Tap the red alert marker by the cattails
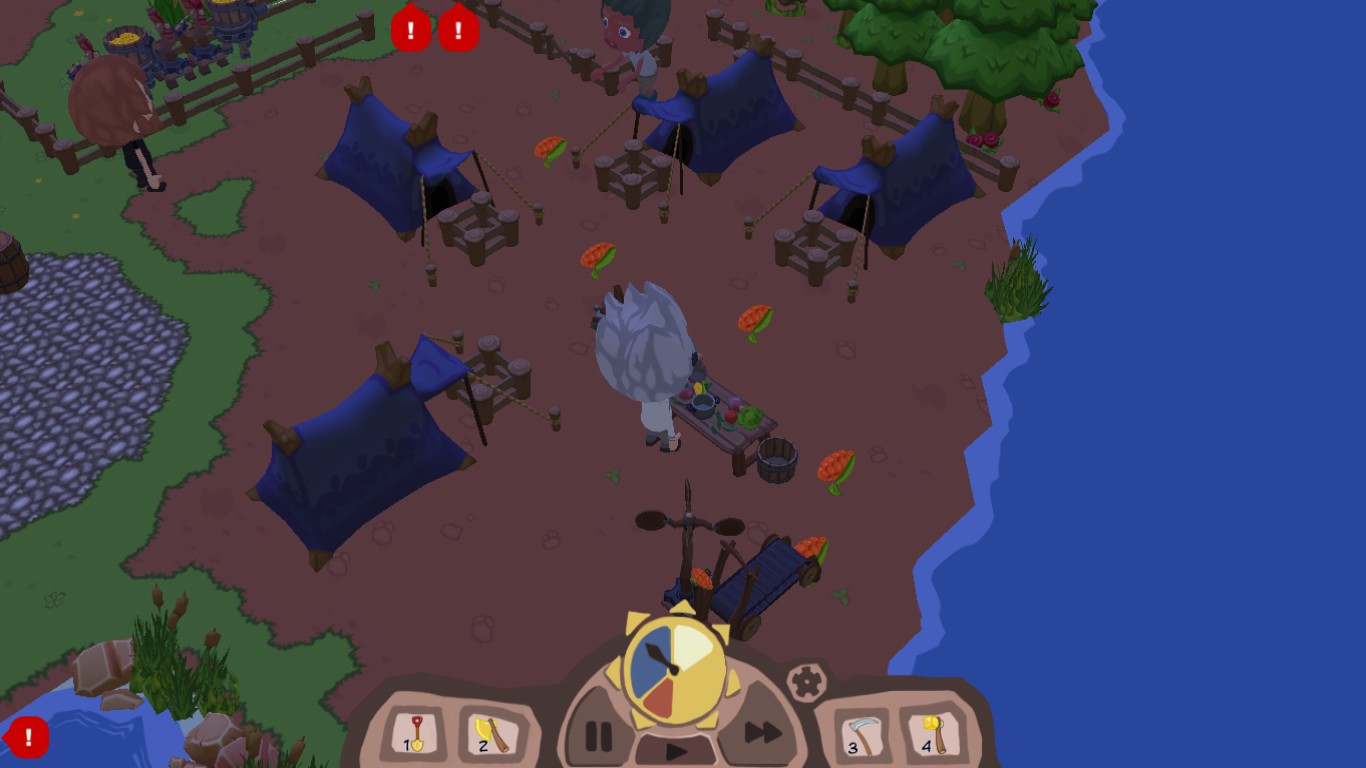1366x768 pixels. click(x=28, y=738)
